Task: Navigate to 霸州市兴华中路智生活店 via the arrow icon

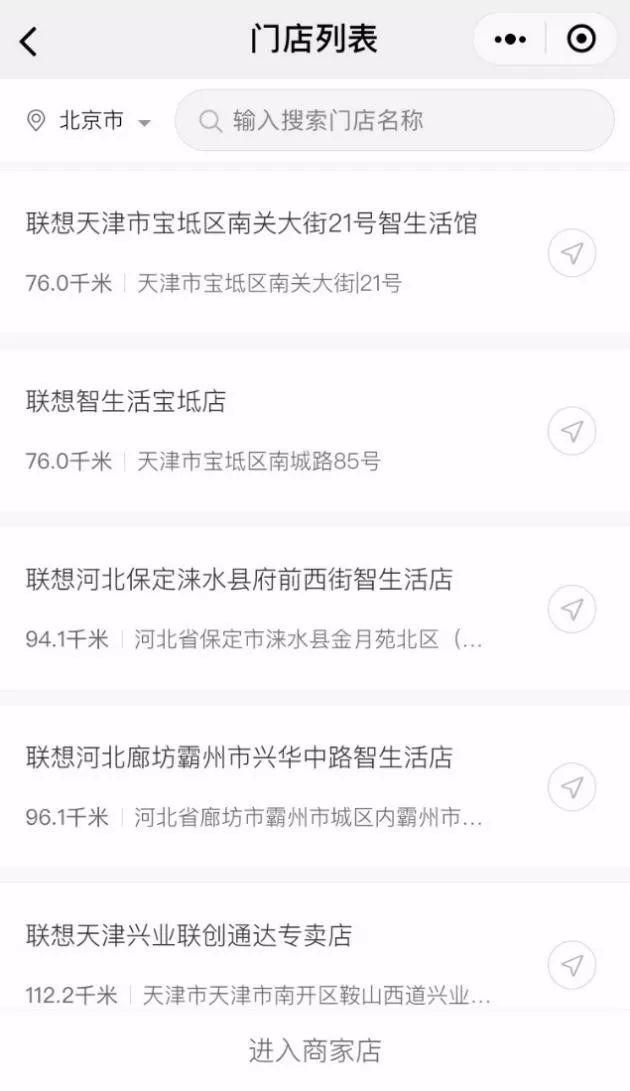Action: (572, 788)
